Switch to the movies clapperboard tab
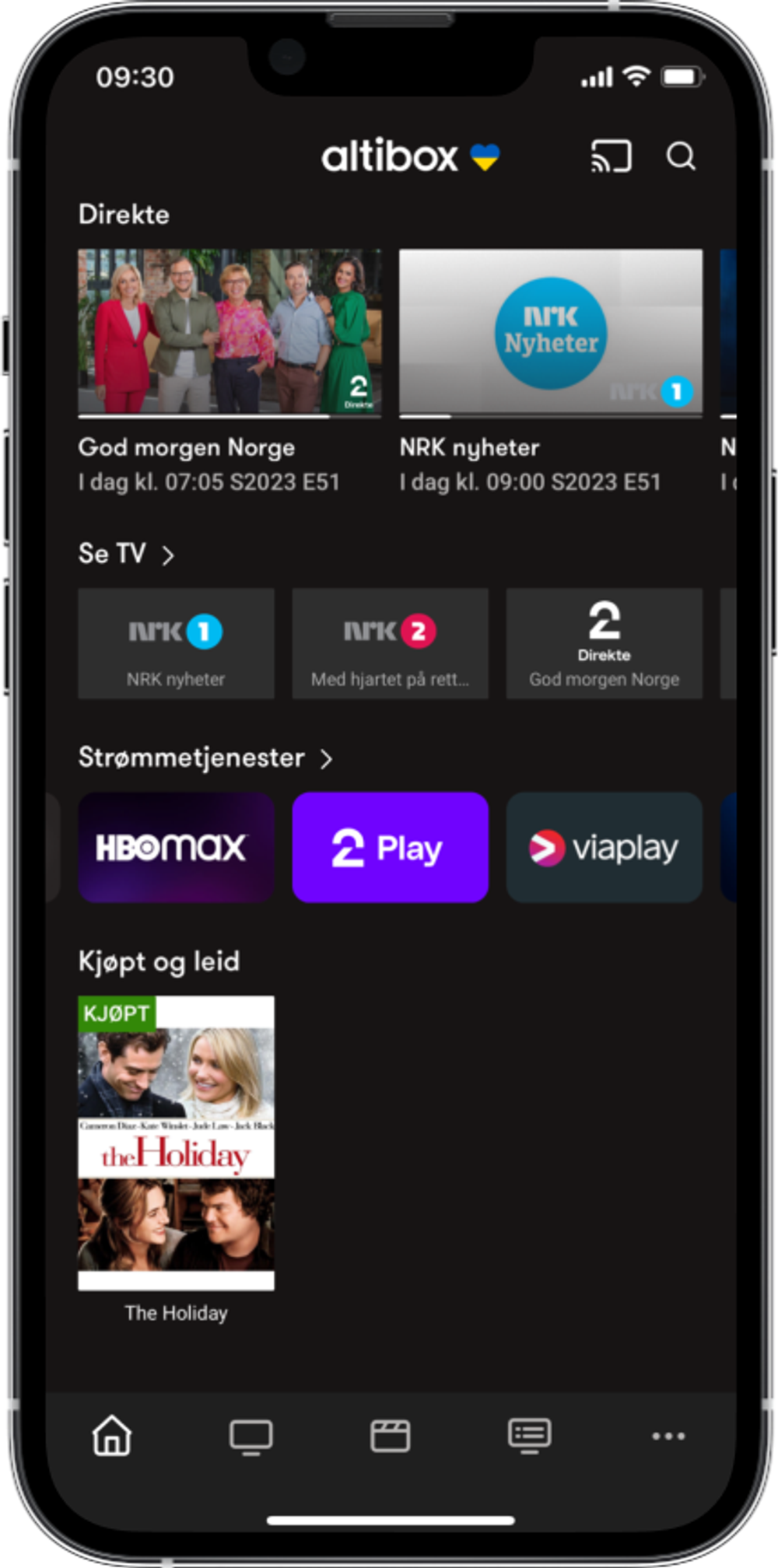This screenshot has height=1568, width=778. (x=390, y=1436)
